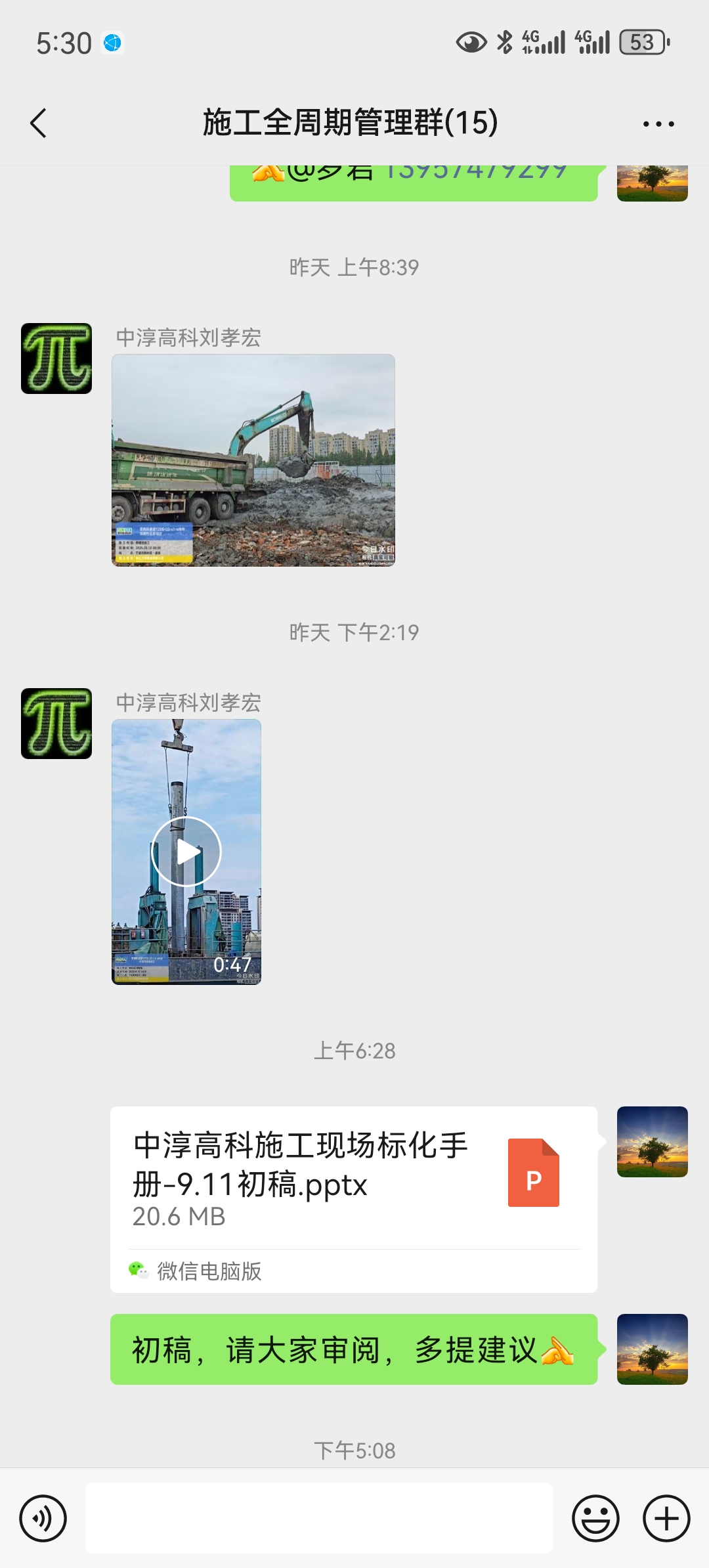Open the plus attachment menu
The image size is (709, 1568).
pos(666,1518)
